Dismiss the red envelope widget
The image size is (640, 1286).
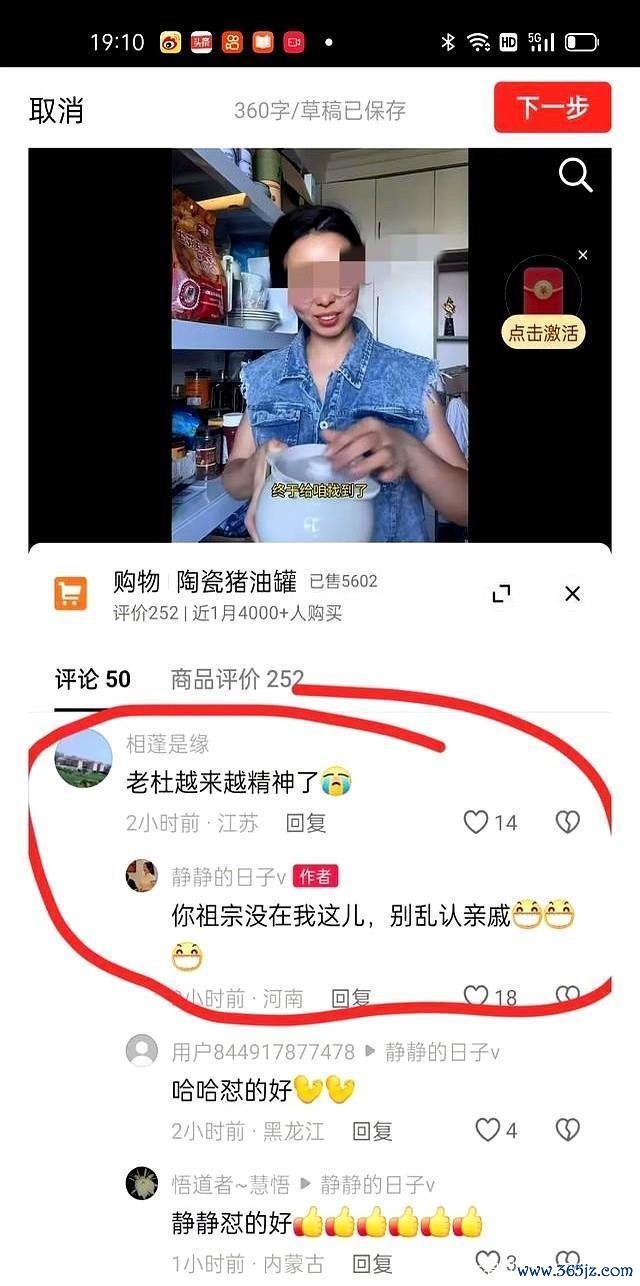(583, 256)
